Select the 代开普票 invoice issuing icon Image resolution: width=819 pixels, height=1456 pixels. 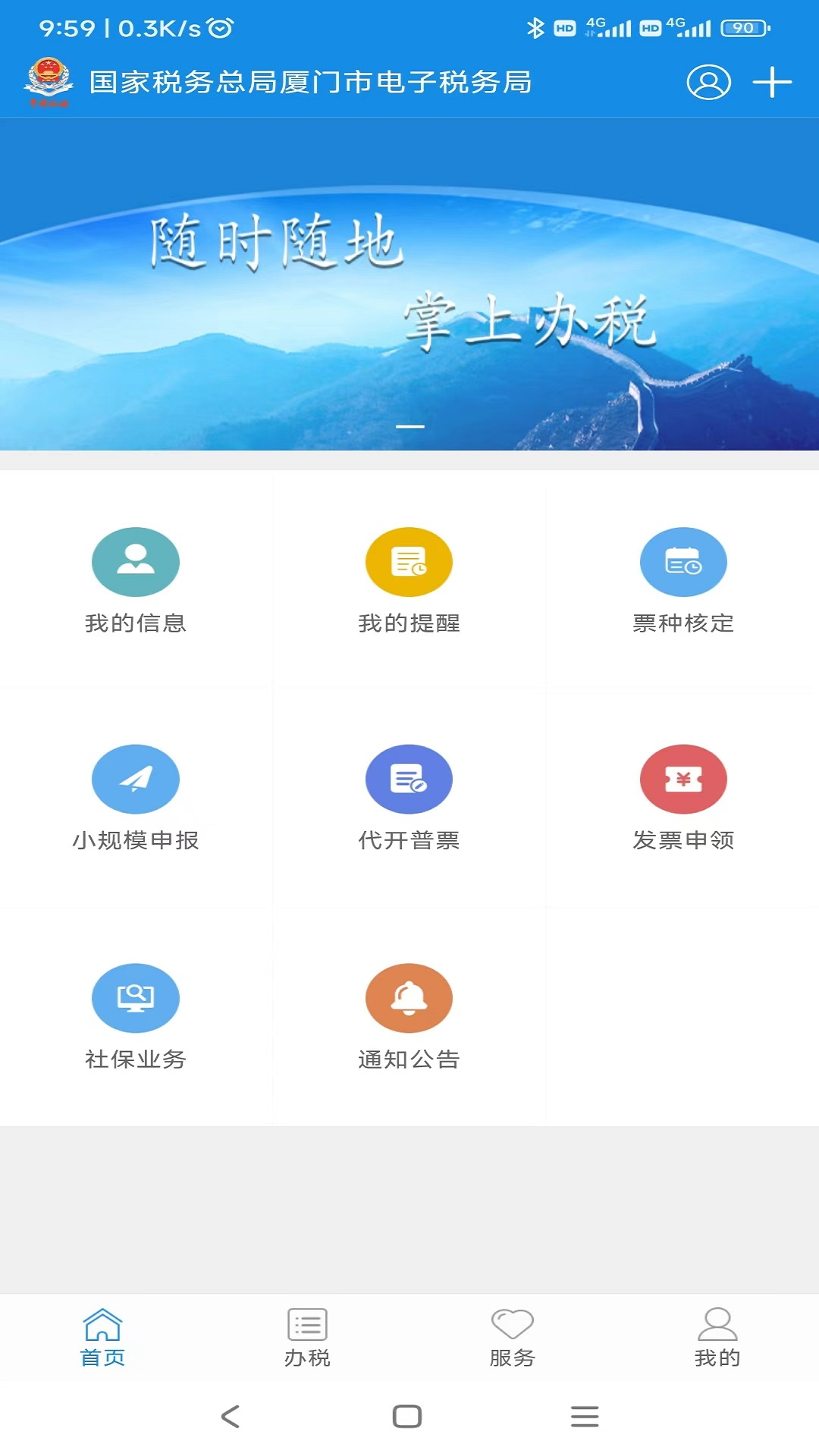point(409,778)
